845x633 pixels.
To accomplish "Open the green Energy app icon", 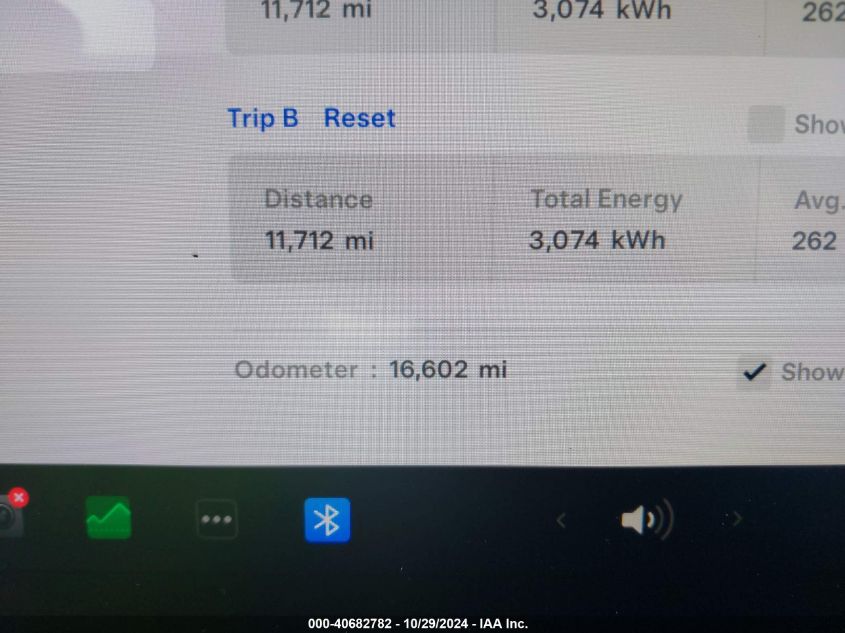I will (108, 520).
